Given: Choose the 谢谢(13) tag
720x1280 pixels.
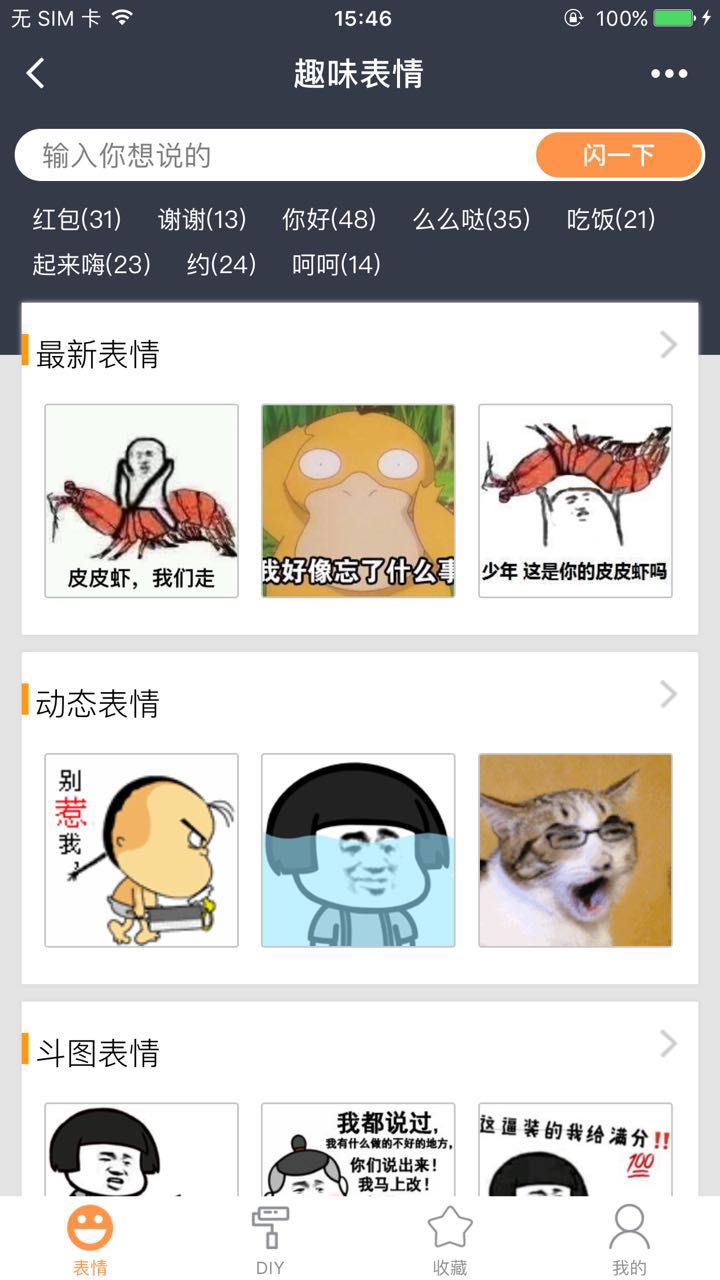Looking at the screenshot, I should click(202, 219).
